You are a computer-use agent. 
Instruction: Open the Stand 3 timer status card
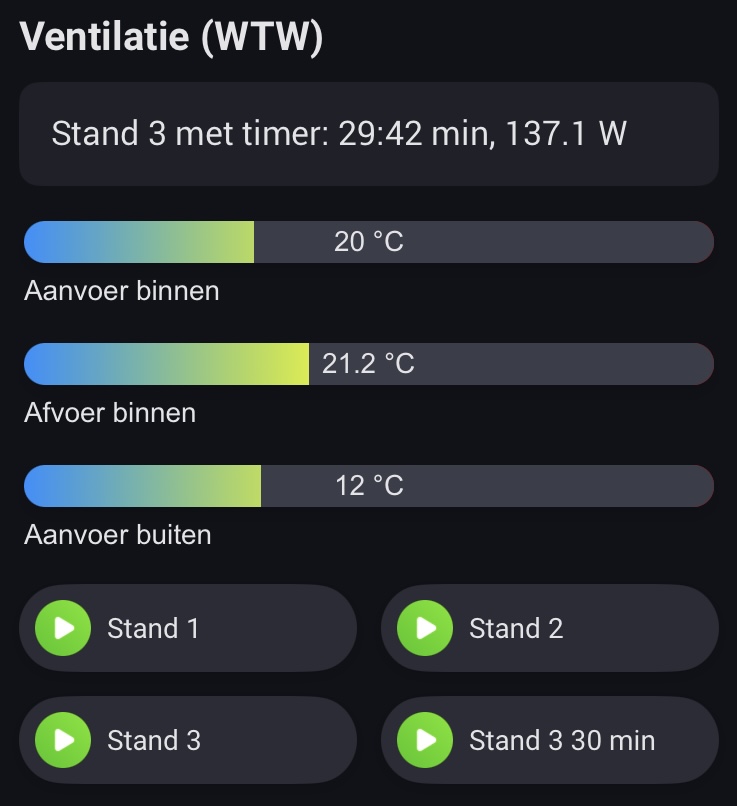coord(368,134)
